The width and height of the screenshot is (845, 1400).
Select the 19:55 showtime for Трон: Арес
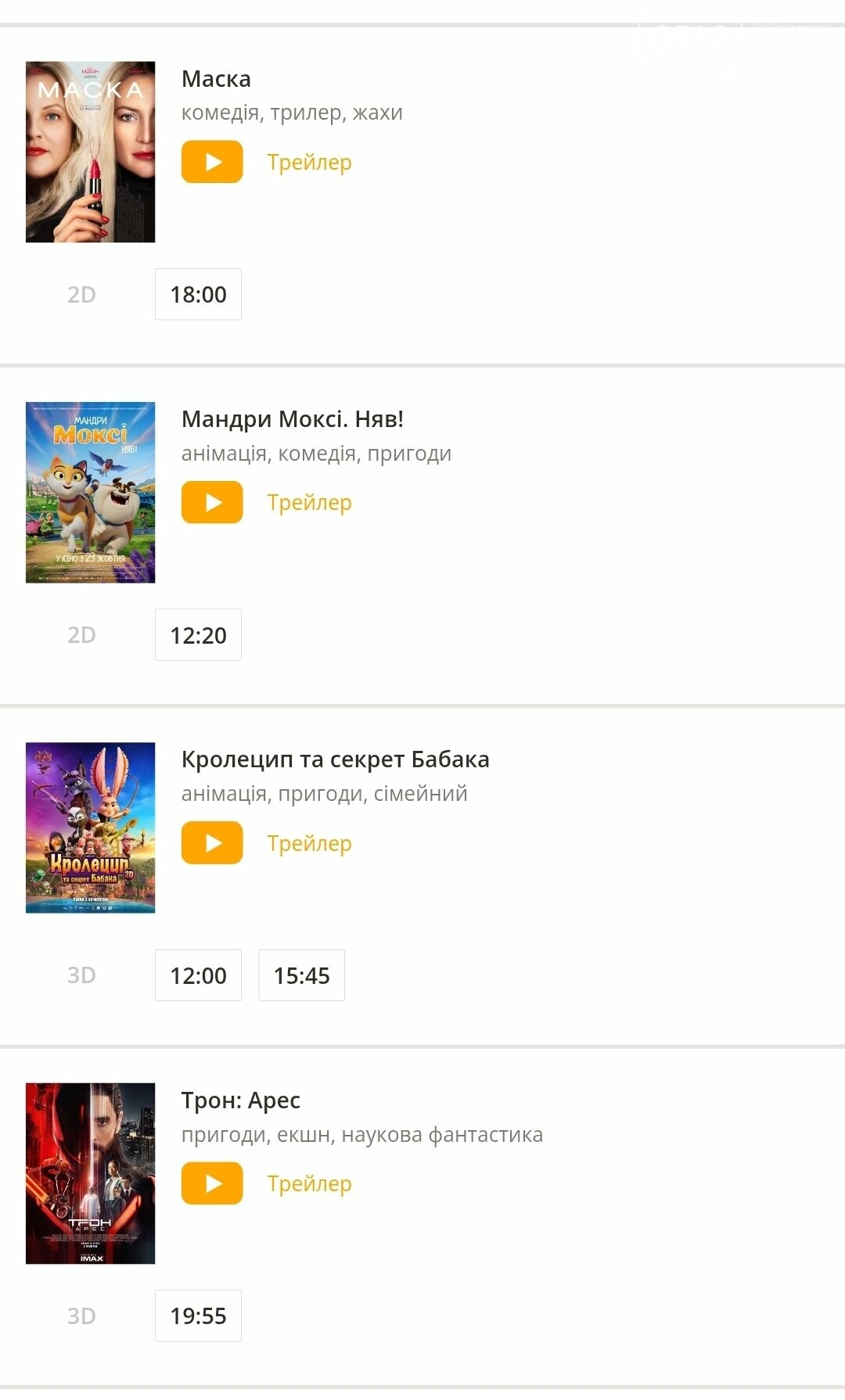(x=198, y=1316)
